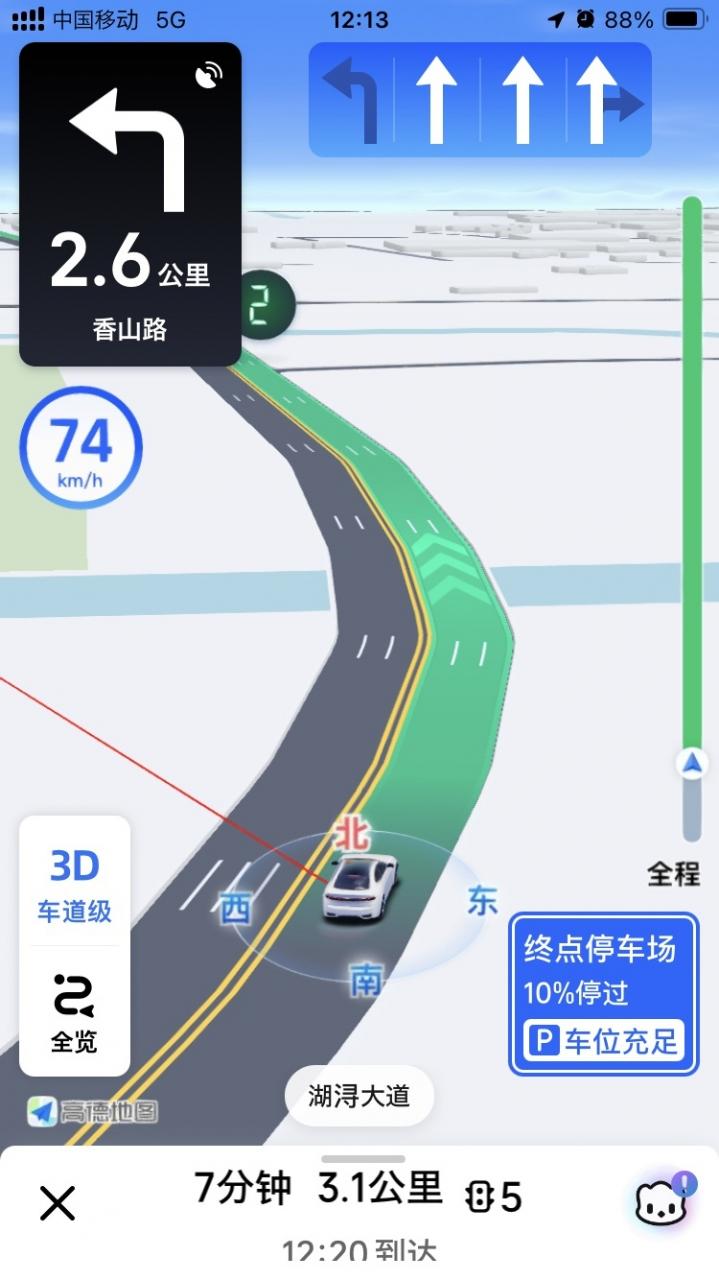Open the 全览 route overview
Screen dimensions: 719x1280
pyautogui.click(x=75, y=1012)
